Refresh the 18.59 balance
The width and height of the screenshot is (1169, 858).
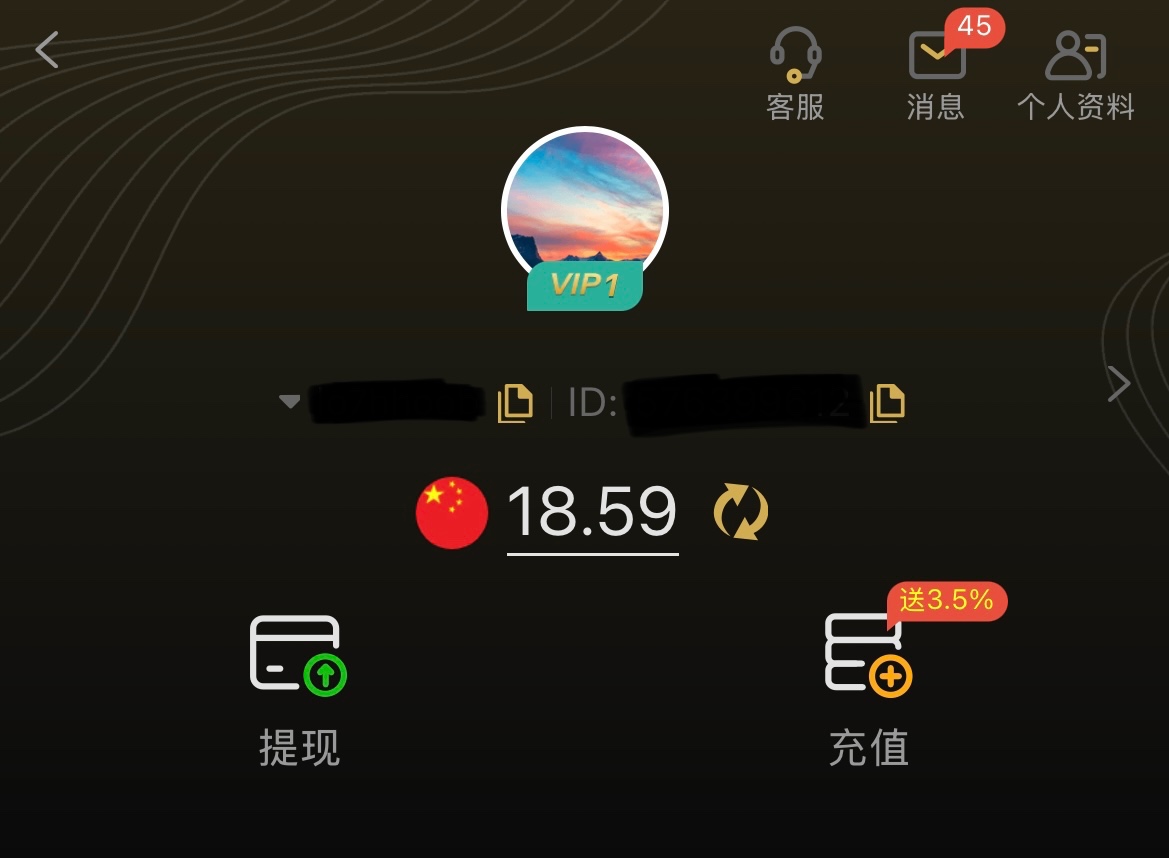[x=740, y=512]
